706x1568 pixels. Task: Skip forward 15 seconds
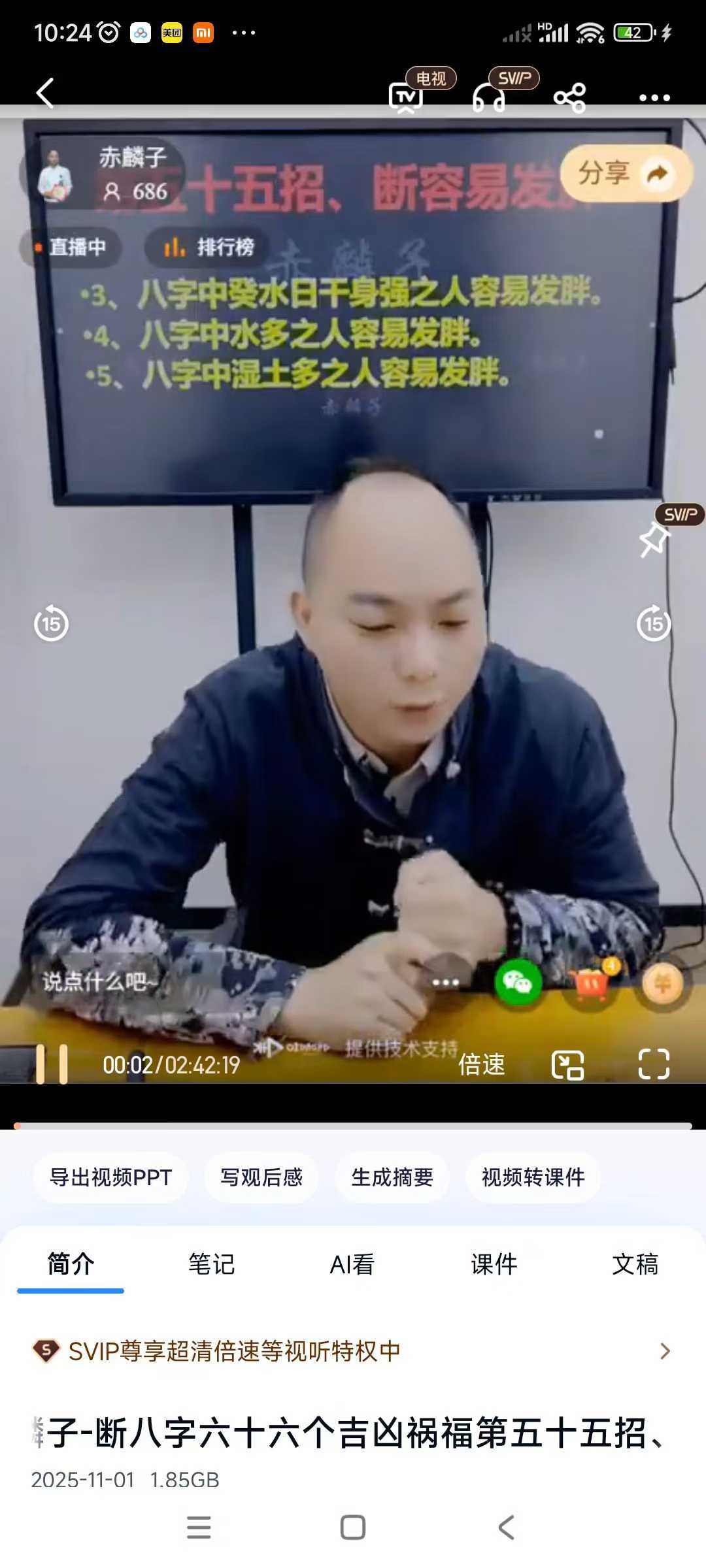[654, 623]
